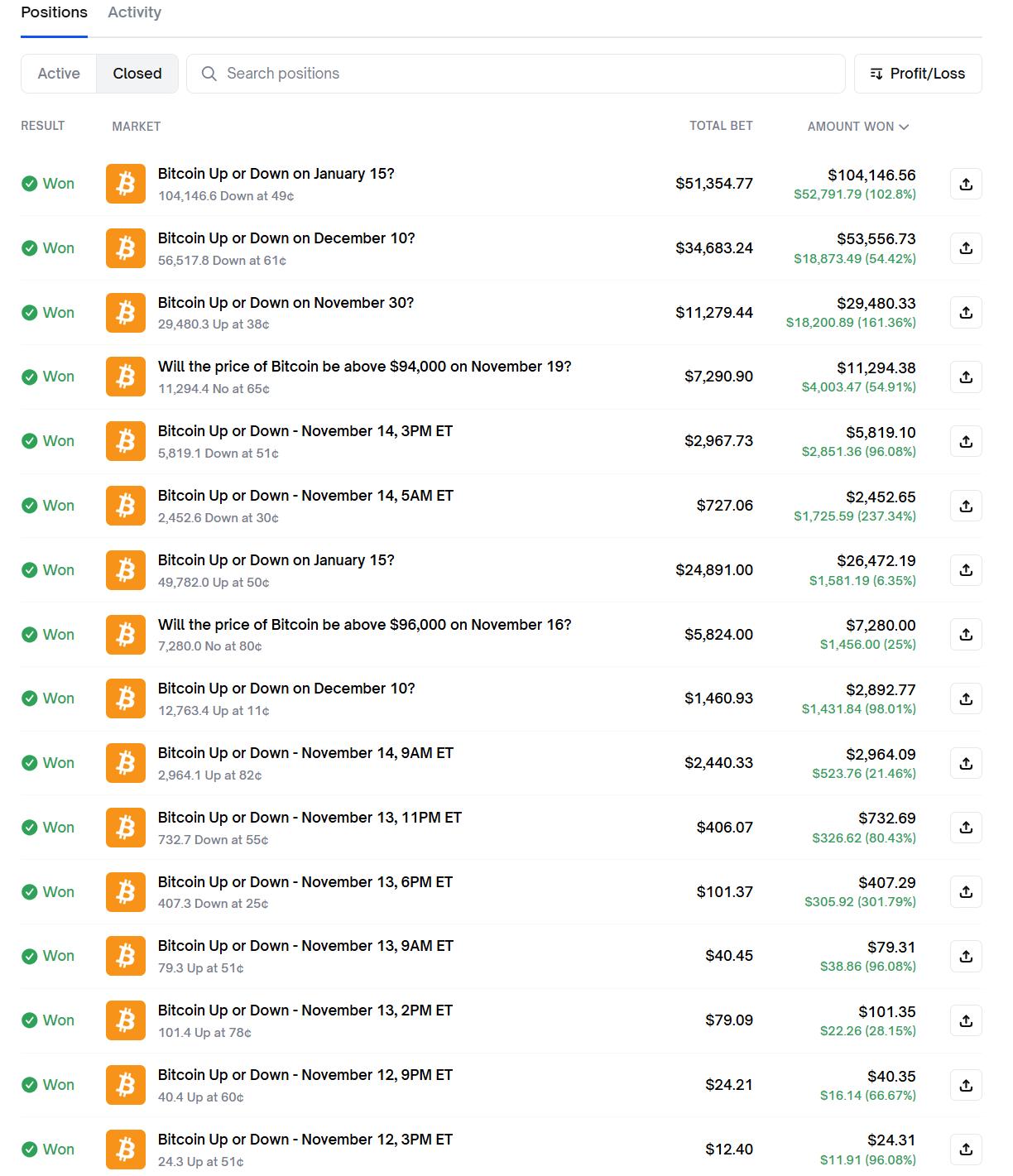1013x1176 pixels.
Task: Share the November 14, 9AM ET position
Action: pos(966,763)
